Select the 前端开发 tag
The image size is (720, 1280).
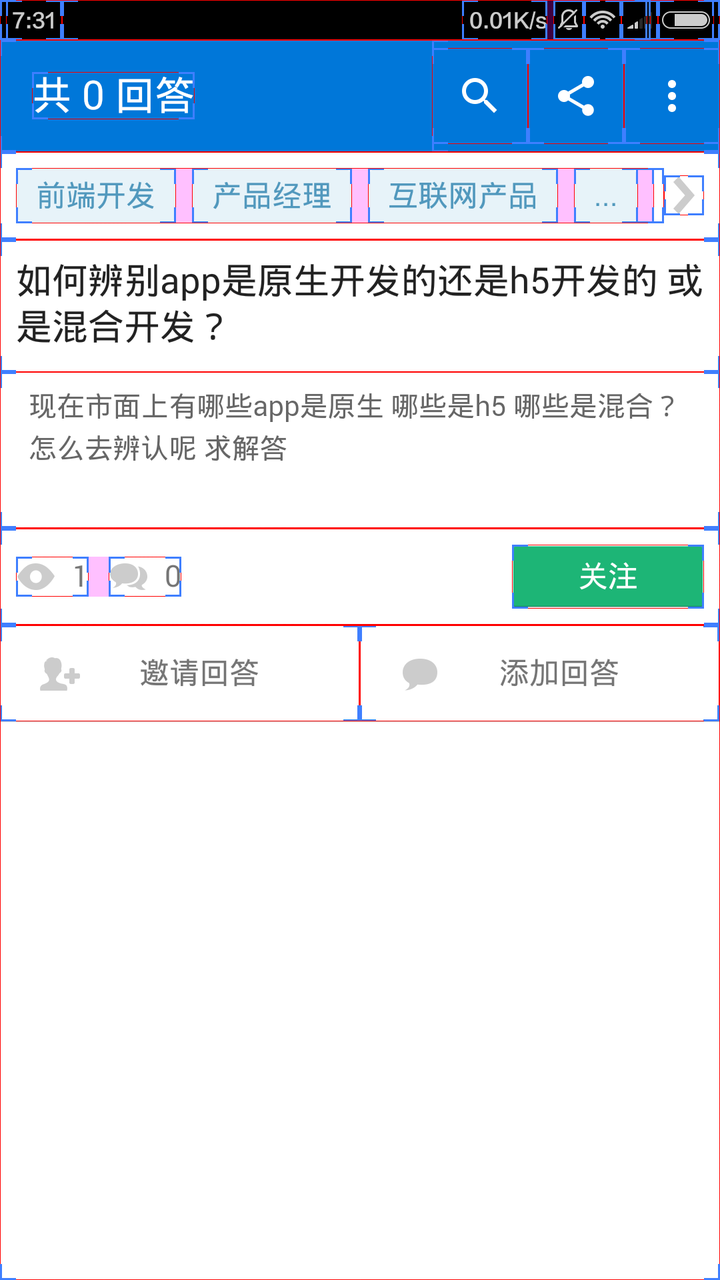point(96,196)
